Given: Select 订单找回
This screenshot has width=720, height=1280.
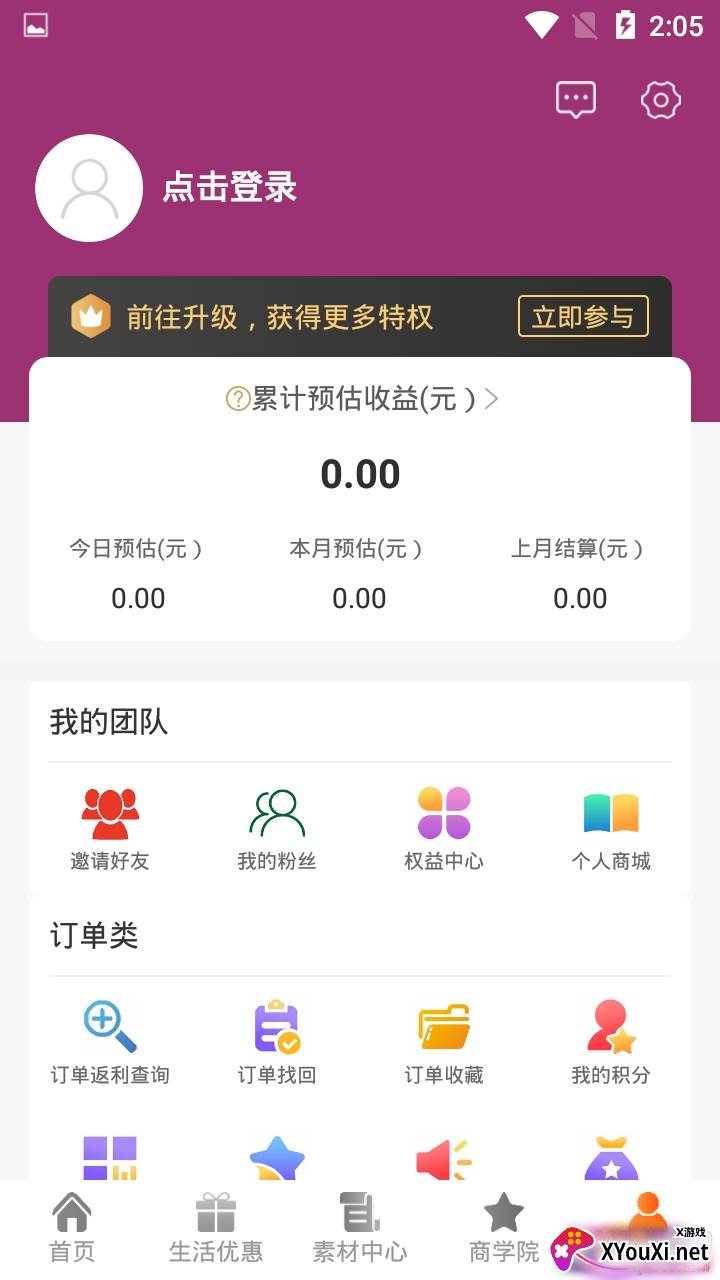Looking at the screenshot, I should coord(277,1043).
